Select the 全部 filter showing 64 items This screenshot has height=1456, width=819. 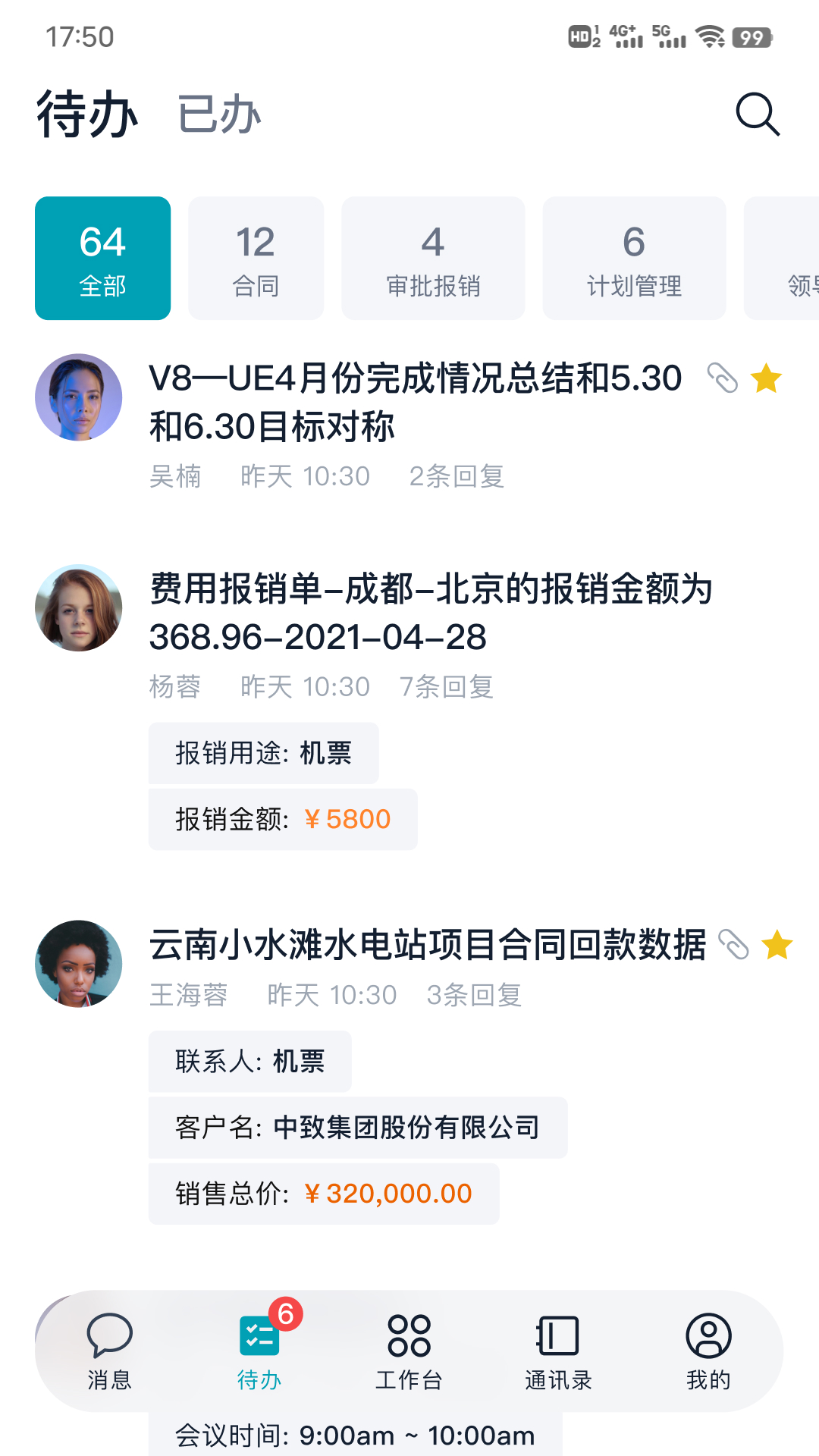click(x=102, y=258)
